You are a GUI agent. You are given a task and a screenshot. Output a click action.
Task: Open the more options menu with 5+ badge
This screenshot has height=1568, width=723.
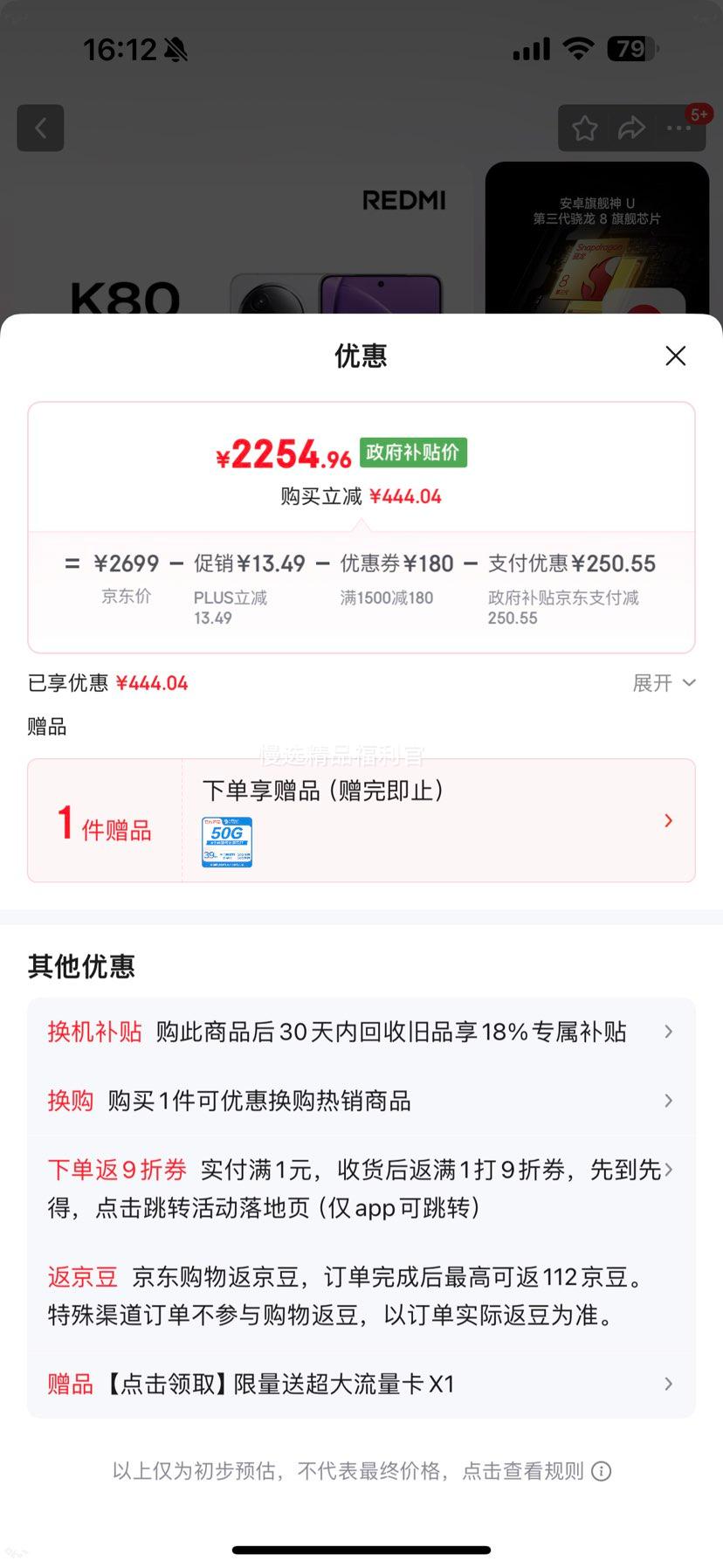coord(678,128)
